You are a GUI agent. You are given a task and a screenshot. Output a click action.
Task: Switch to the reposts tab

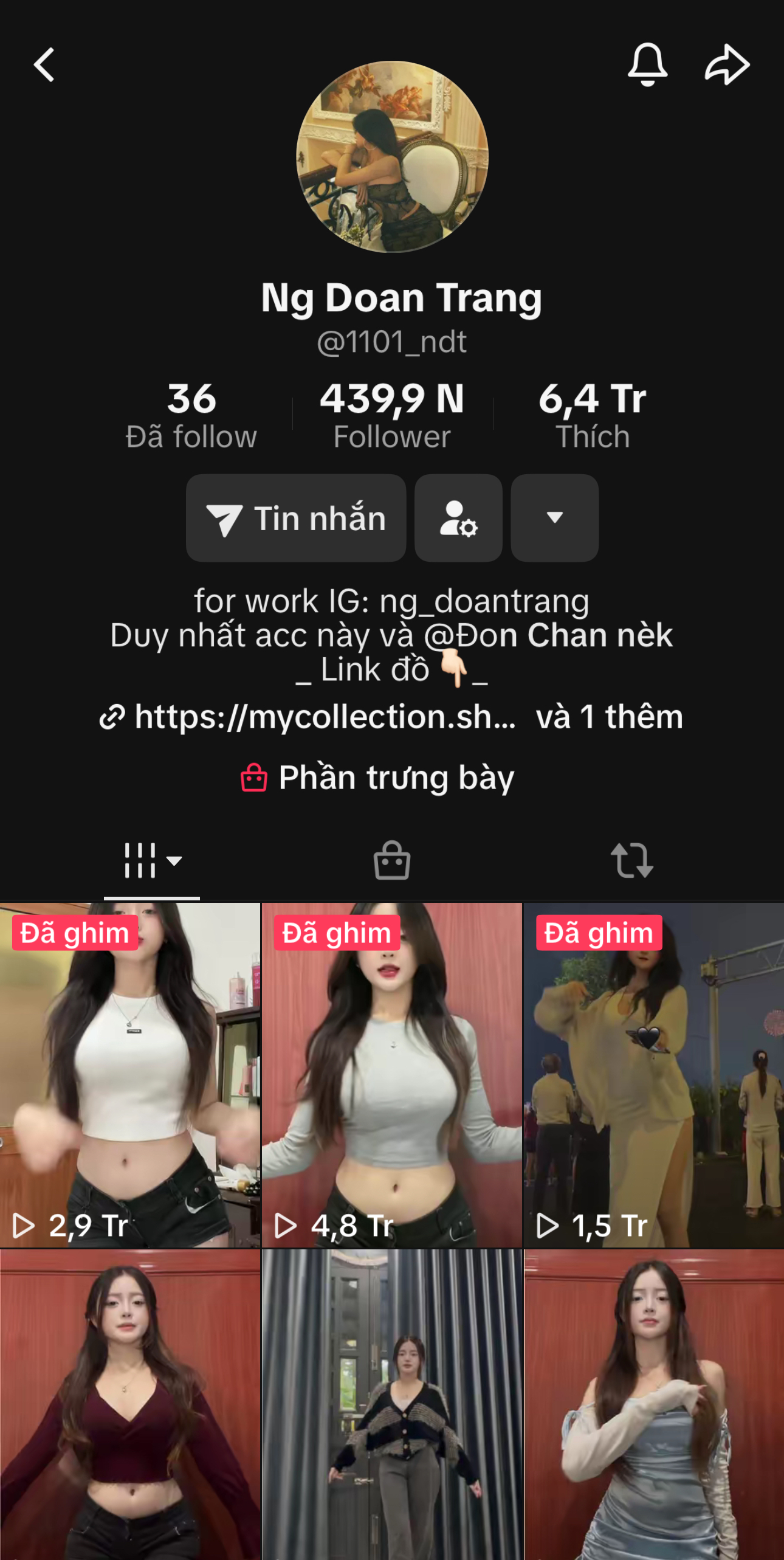(631, 860)
